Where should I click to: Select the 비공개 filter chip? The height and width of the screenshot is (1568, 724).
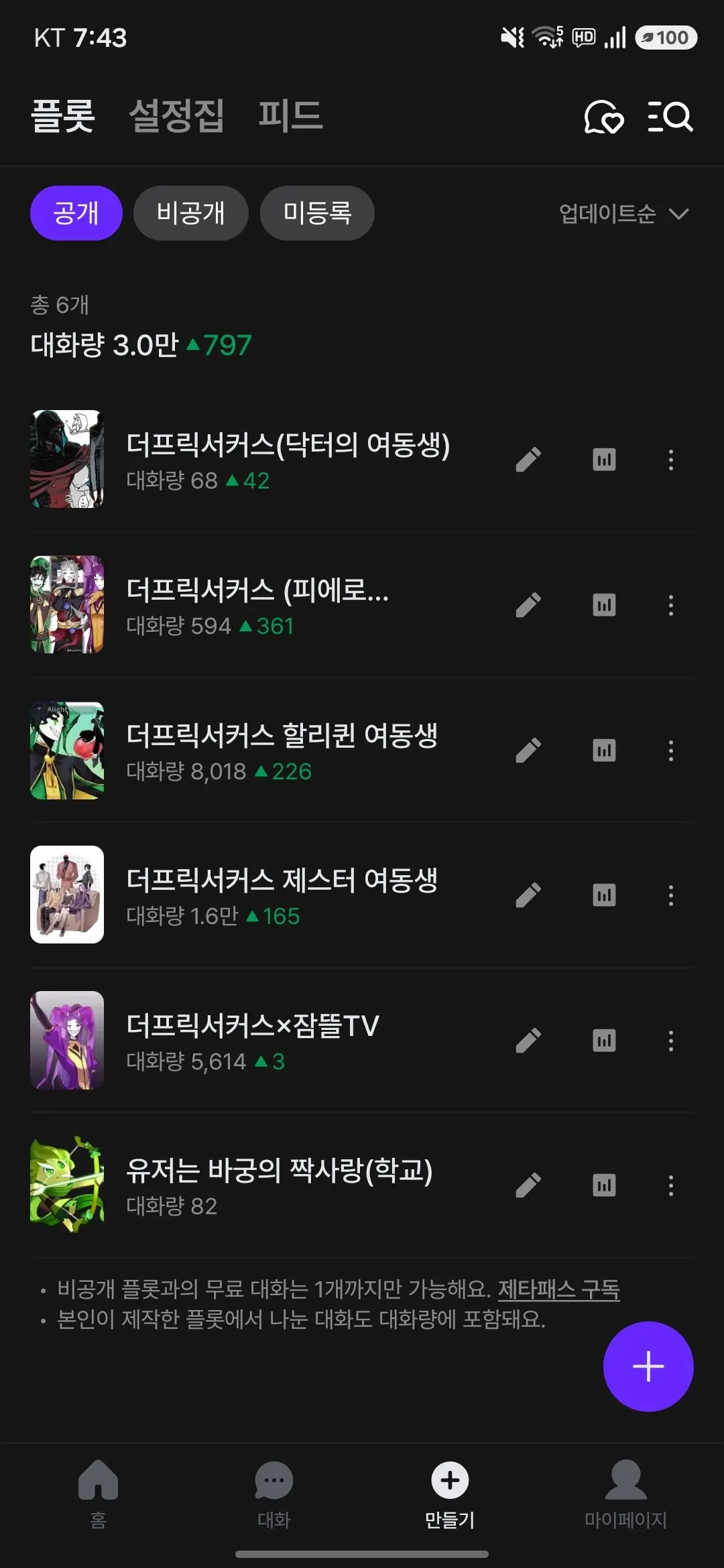(x=191, y=213)
